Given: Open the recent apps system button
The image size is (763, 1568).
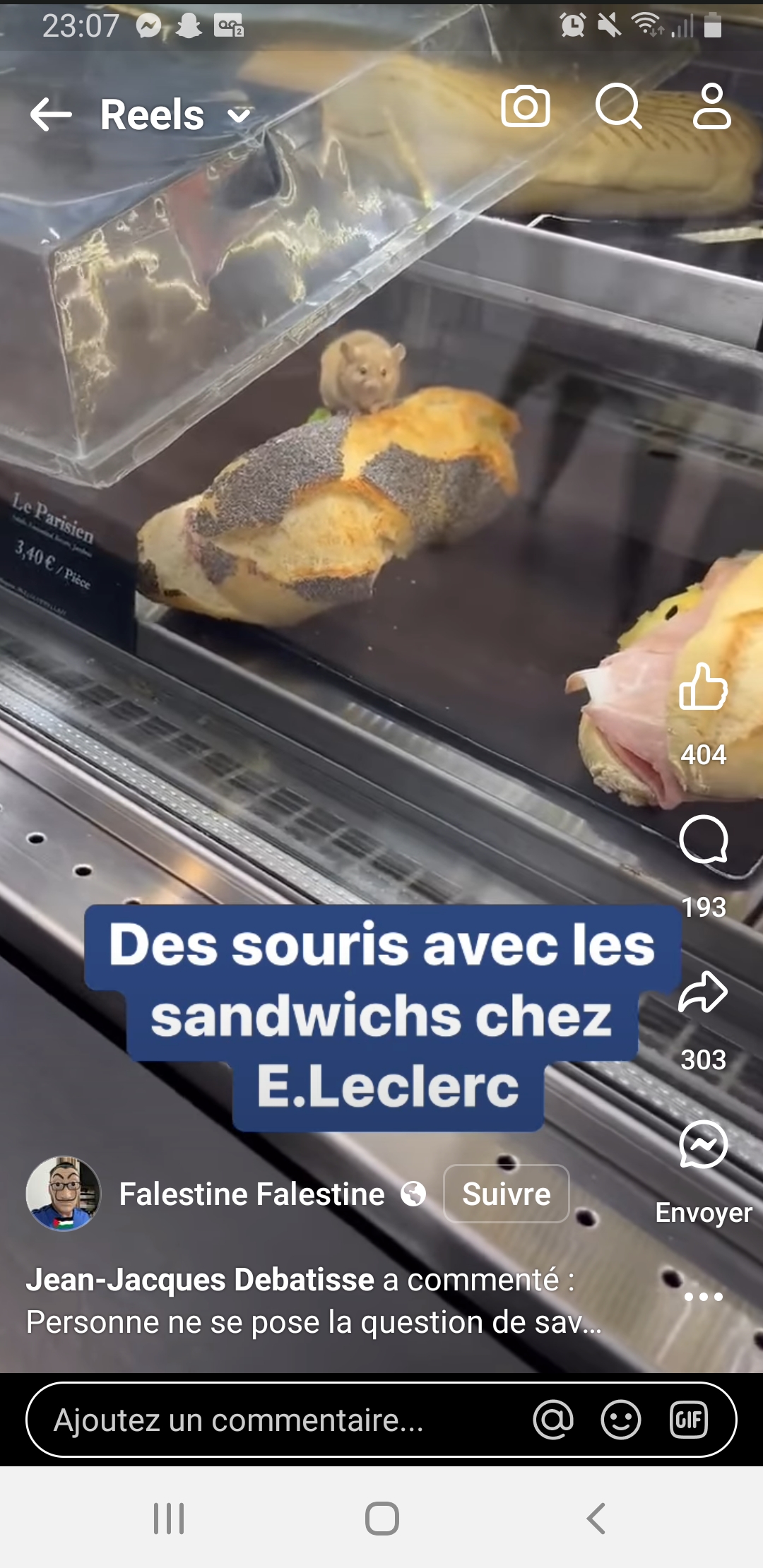Looking at the screenshot, I should (170, 1519).
